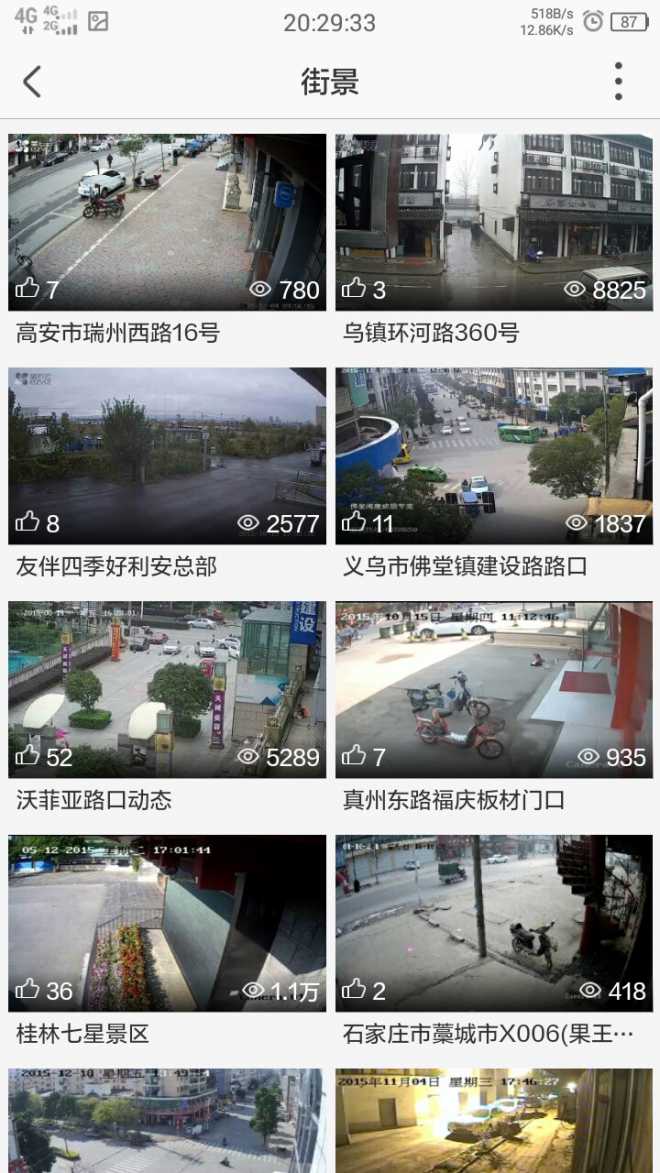The width and height of the screenshot is (660, 1173).
Task: Watch the 石家庄市藁城市X006 live view
Action: click(x=494, y=923)
